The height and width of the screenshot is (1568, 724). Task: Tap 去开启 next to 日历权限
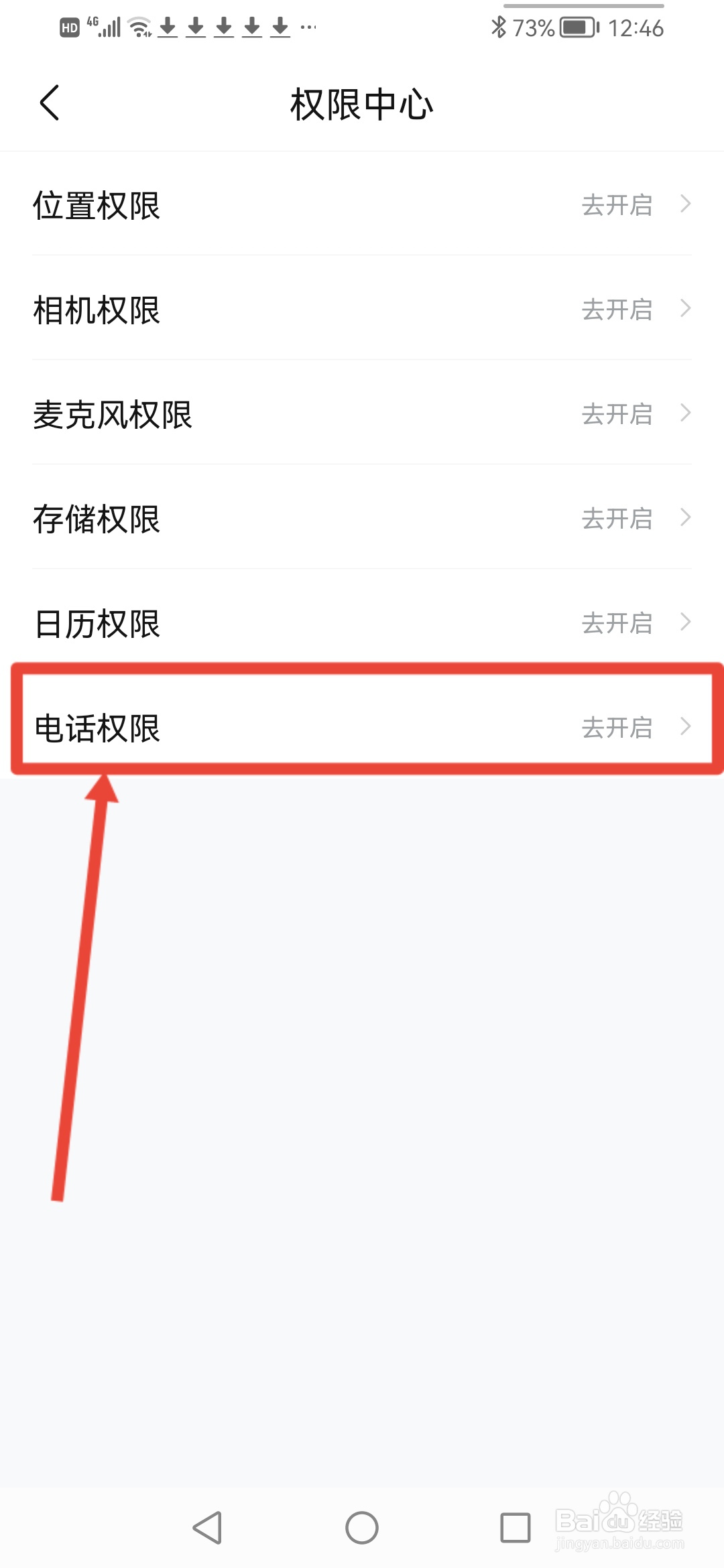click(x=618, y=623)
